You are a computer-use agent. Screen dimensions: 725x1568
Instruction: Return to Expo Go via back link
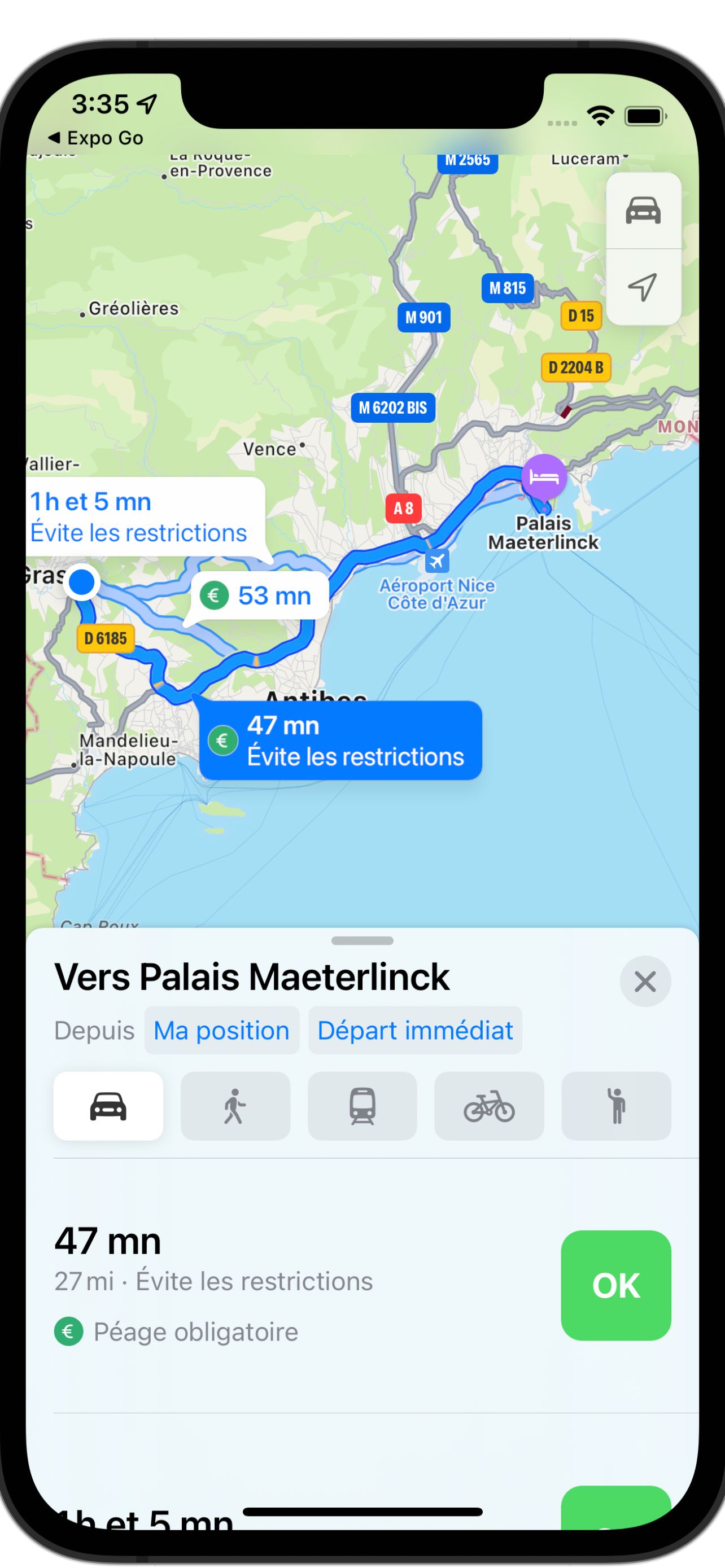click(x=96, y=138)
